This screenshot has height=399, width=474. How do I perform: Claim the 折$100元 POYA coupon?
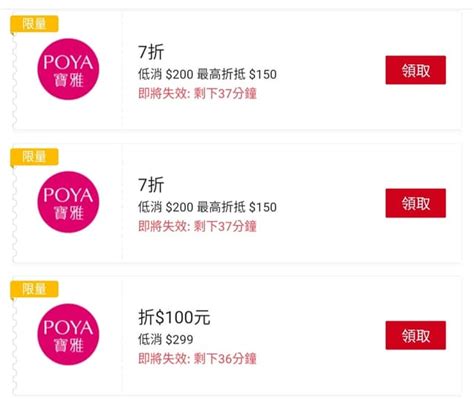coord(415,335)
